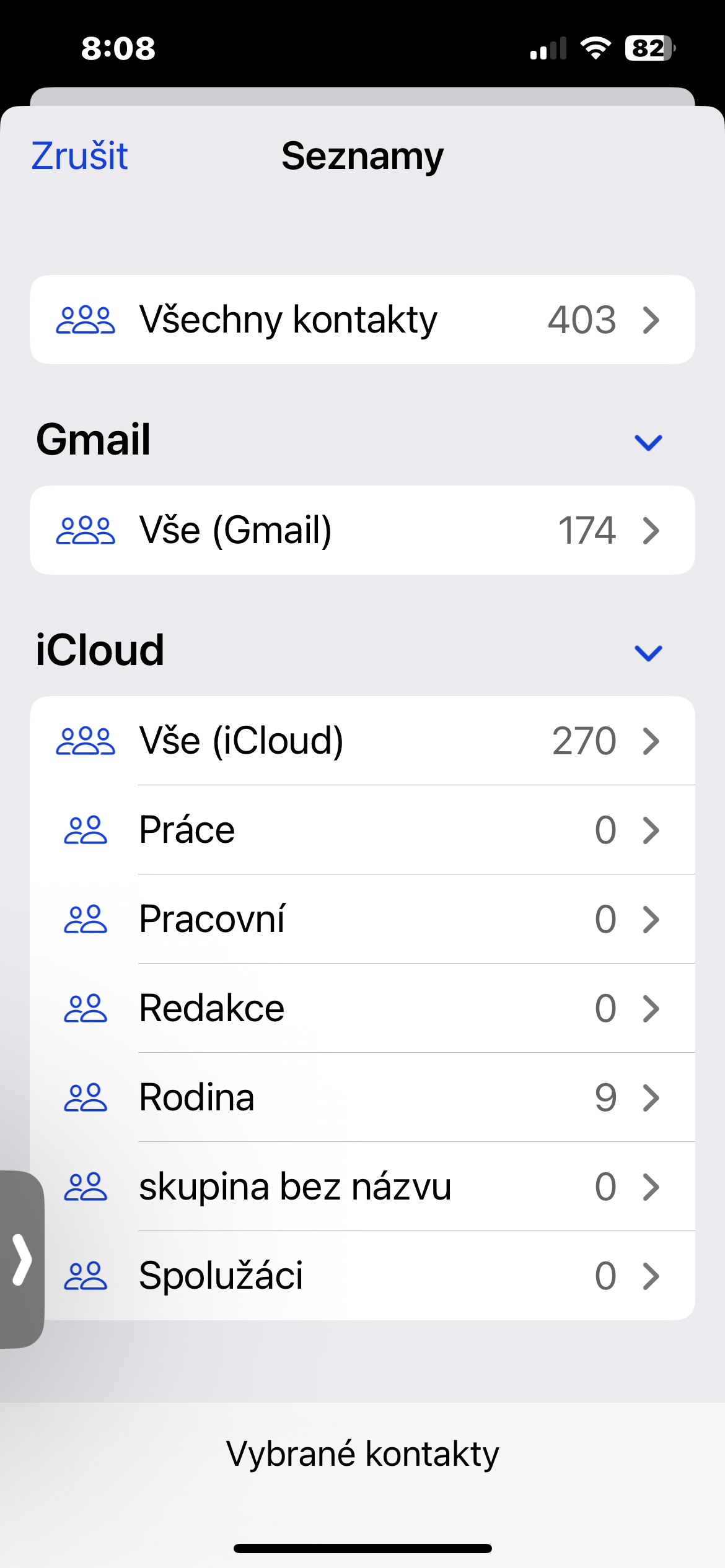Collapse the Gmail section
725x1568 pixels.
tap(648, 442)
